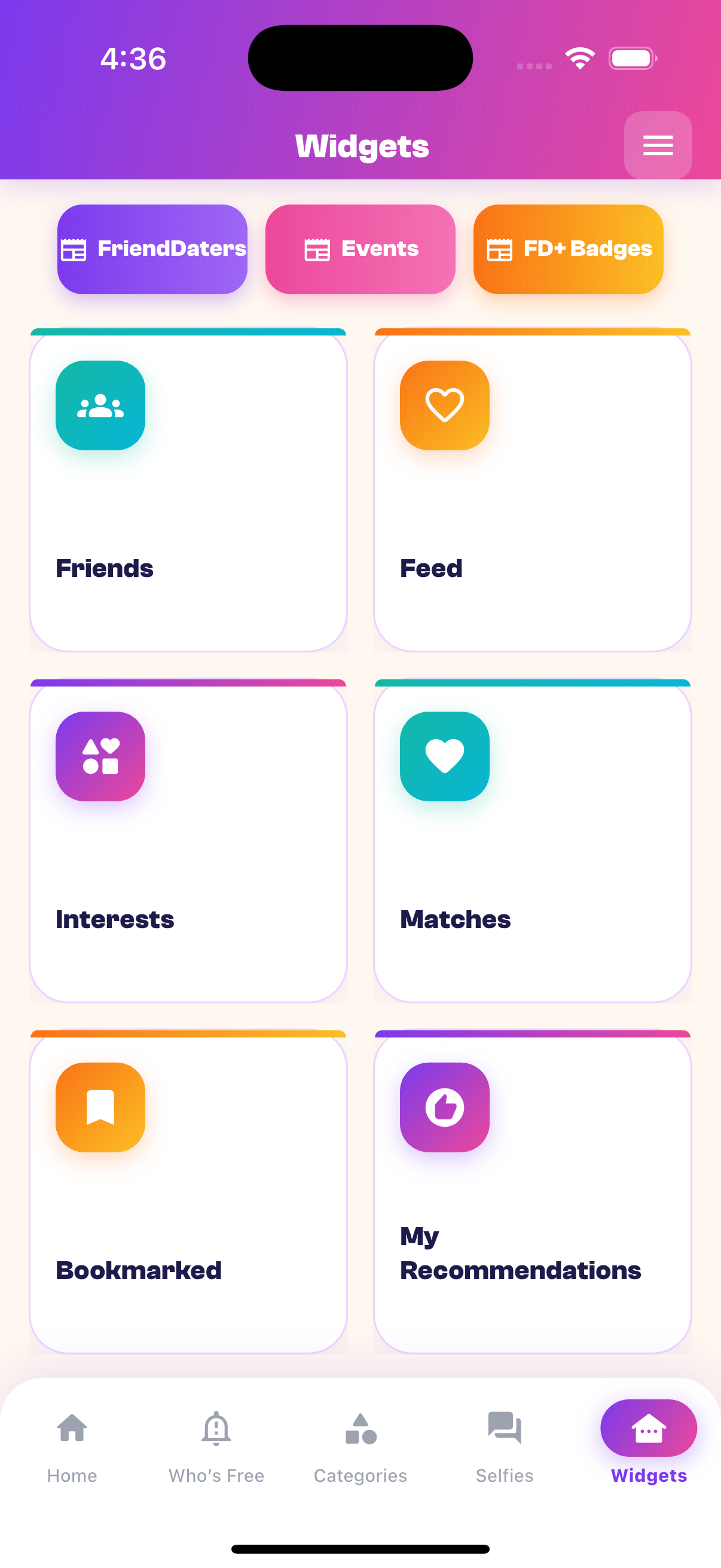Open the hamburger menu

pos(657,145)
